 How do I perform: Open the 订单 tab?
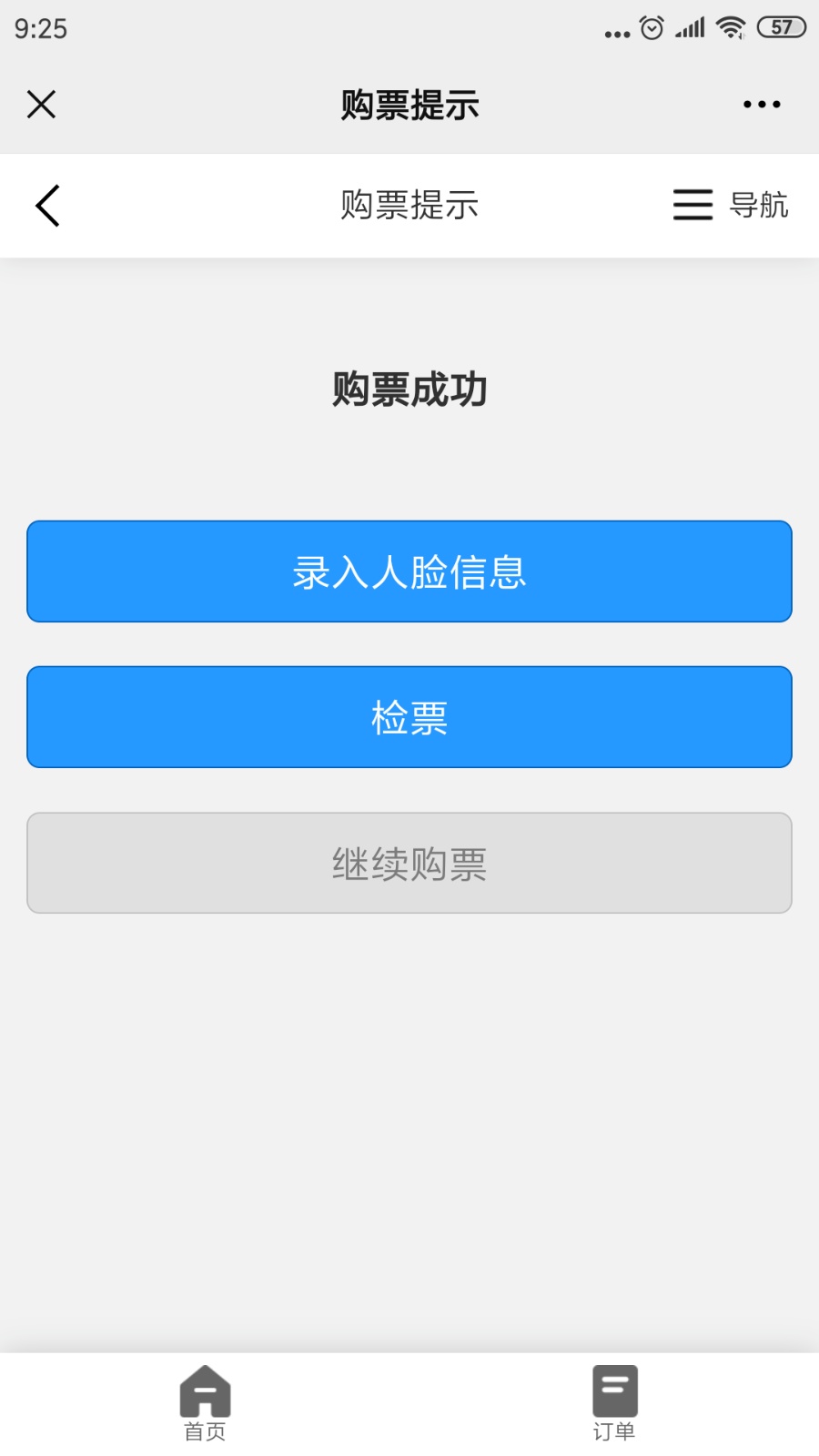(614, 1404)
